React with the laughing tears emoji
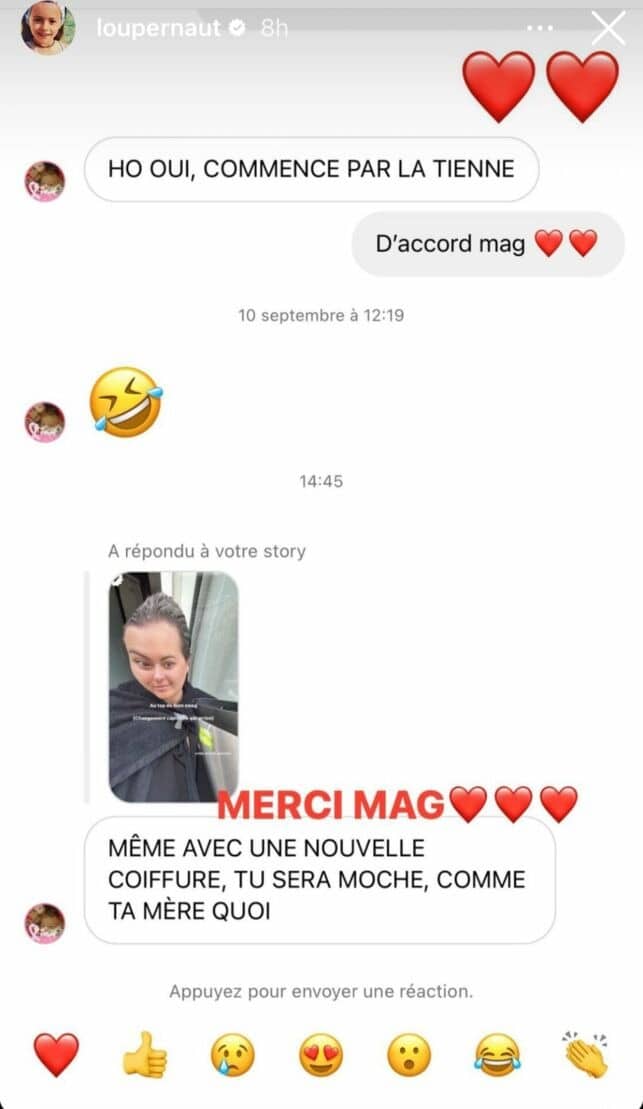The width and height of the screenshot is (643, 1109). point(496,1054)
